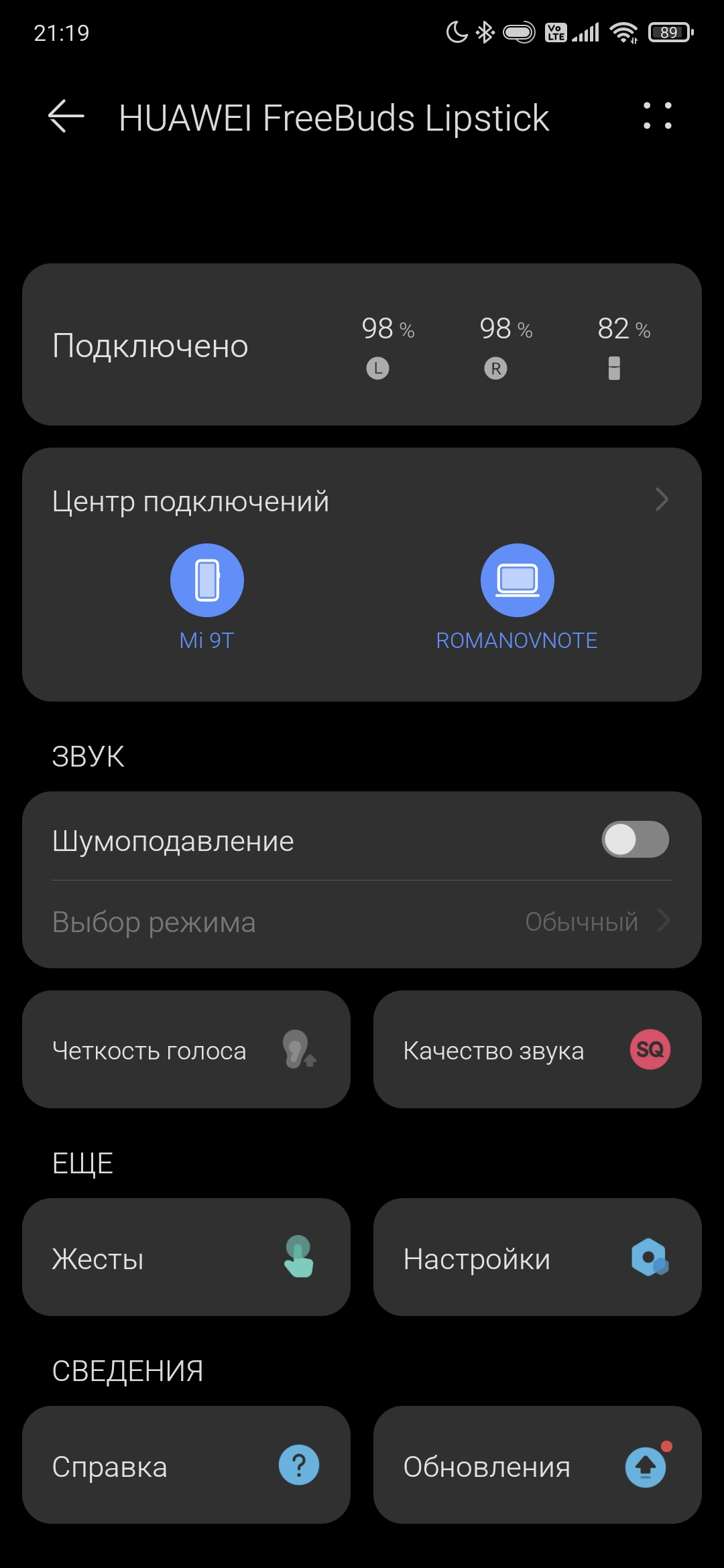Enable the Шумоподавление switch
724x1568 pixels.
coord(635,840)
